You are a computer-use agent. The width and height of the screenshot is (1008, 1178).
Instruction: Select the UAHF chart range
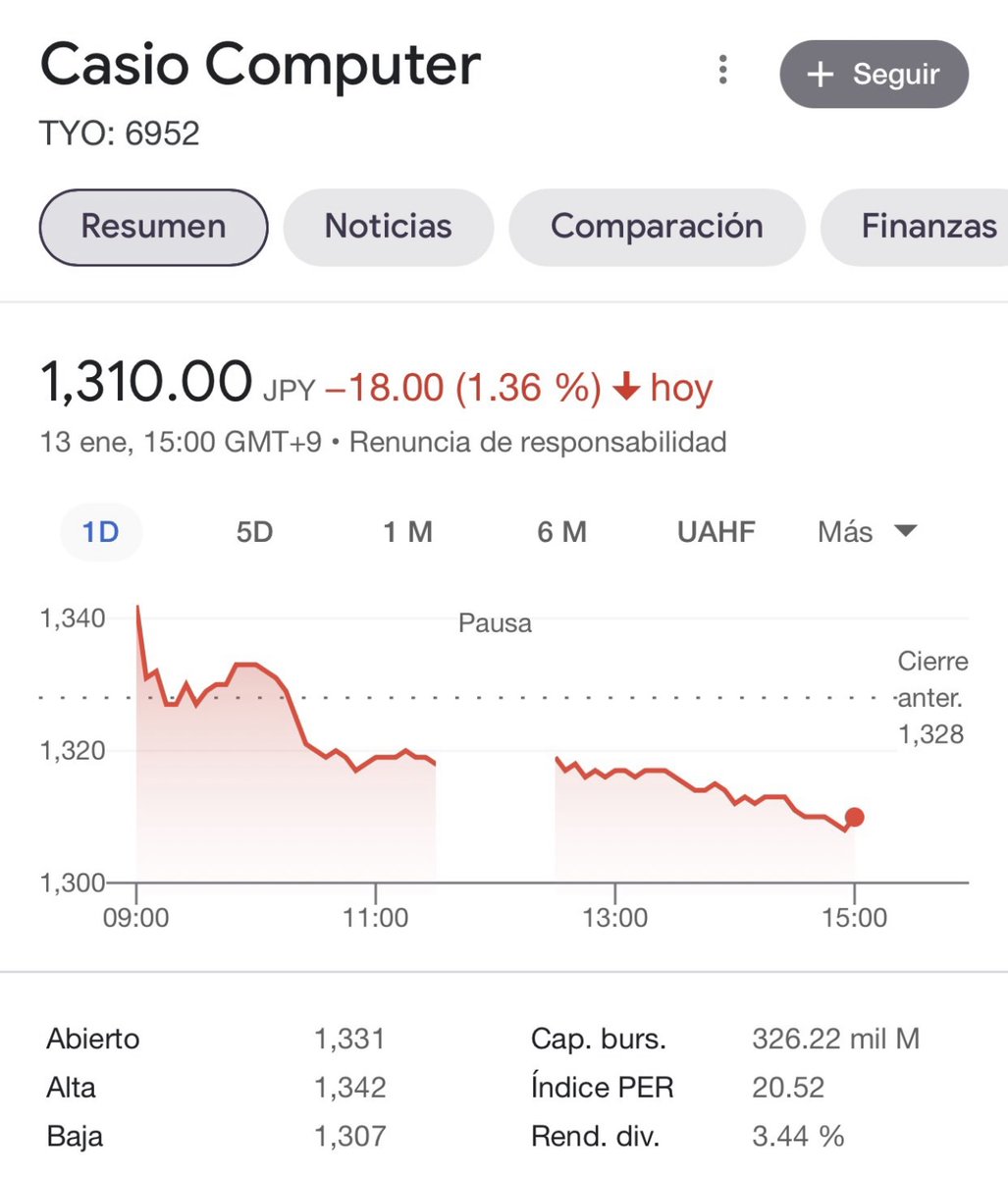pyautogui.click(x=716, y=532)
